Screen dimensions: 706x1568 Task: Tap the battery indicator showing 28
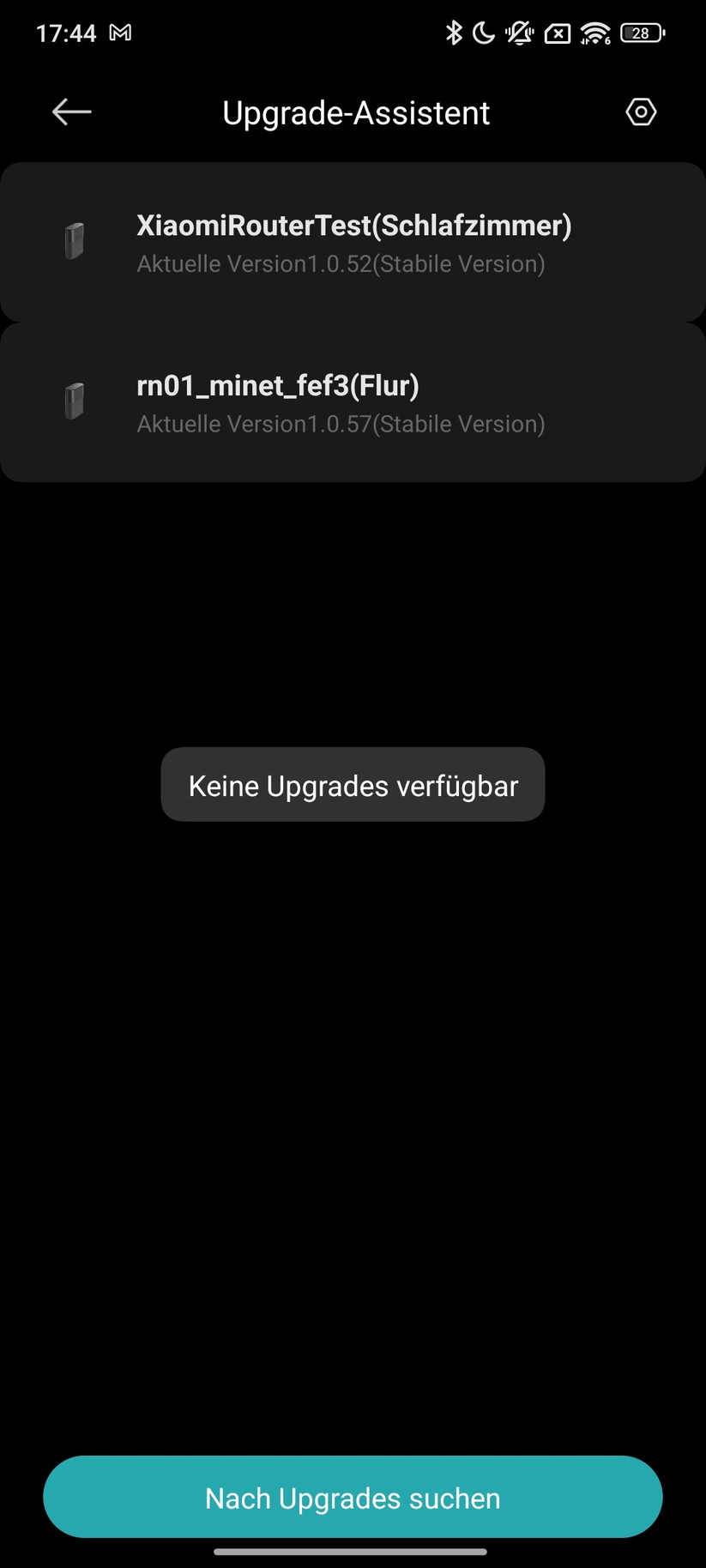pyautogui.click(x=642, y=33)
